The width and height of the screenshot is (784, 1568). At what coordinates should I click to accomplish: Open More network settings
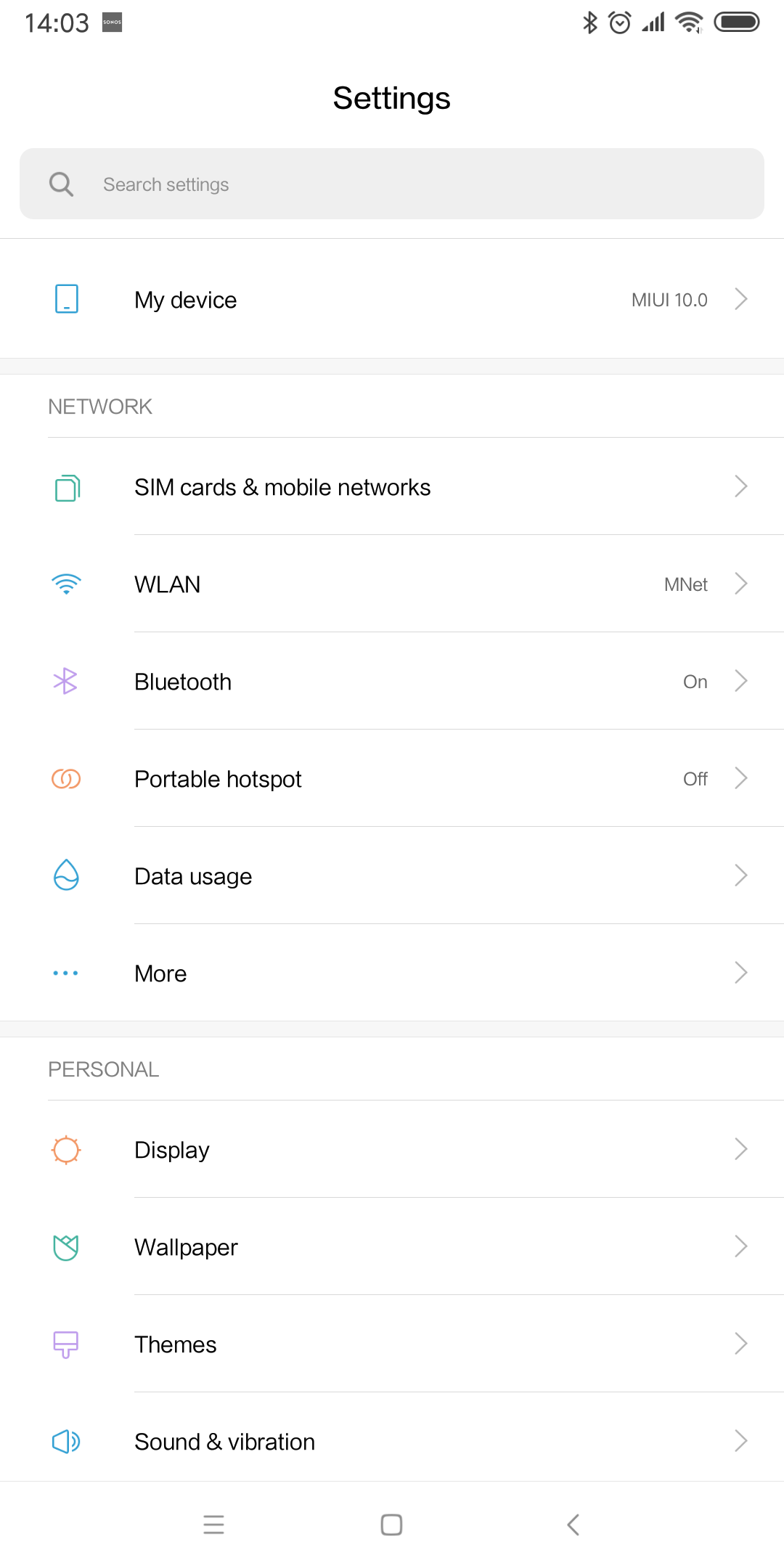point(392,973)
